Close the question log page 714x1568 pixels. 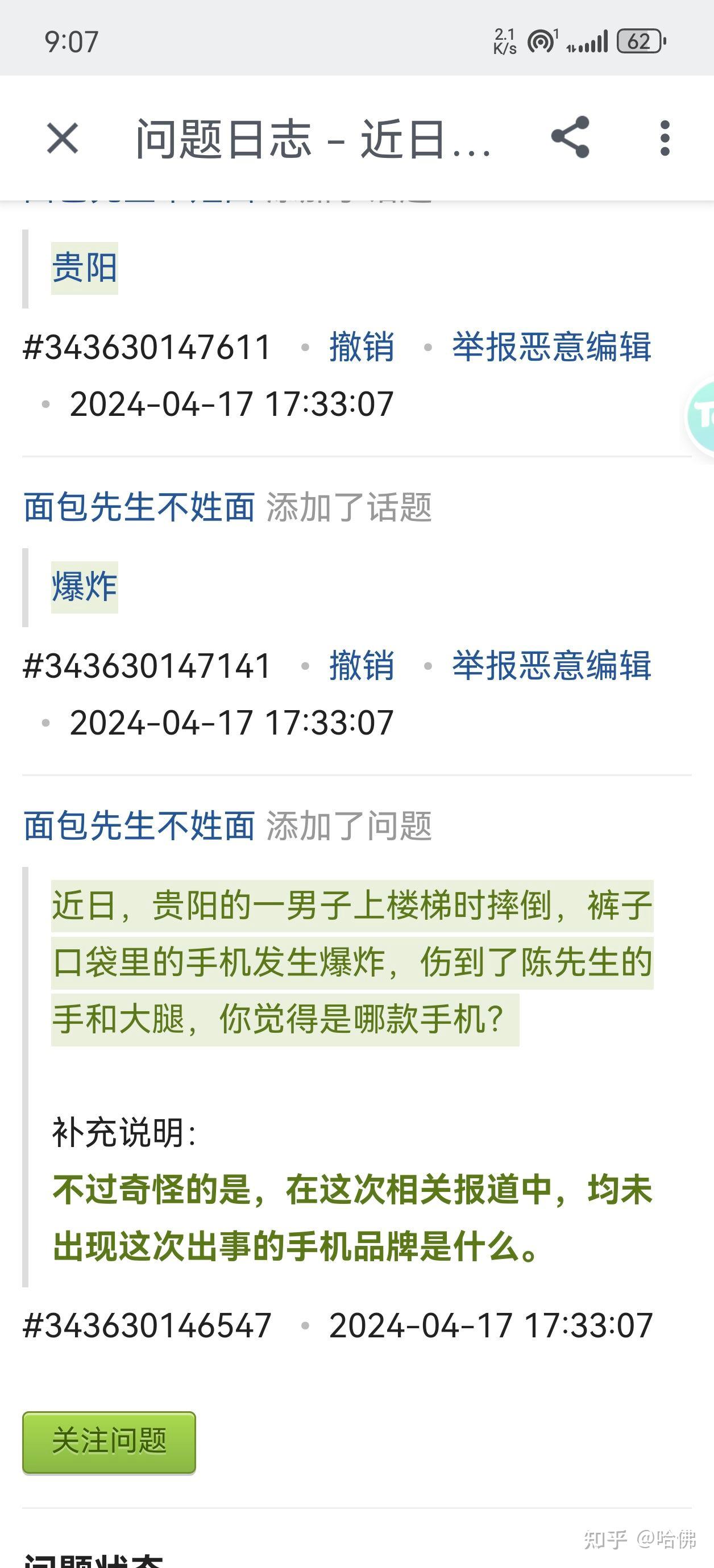[x=62, y=138]
